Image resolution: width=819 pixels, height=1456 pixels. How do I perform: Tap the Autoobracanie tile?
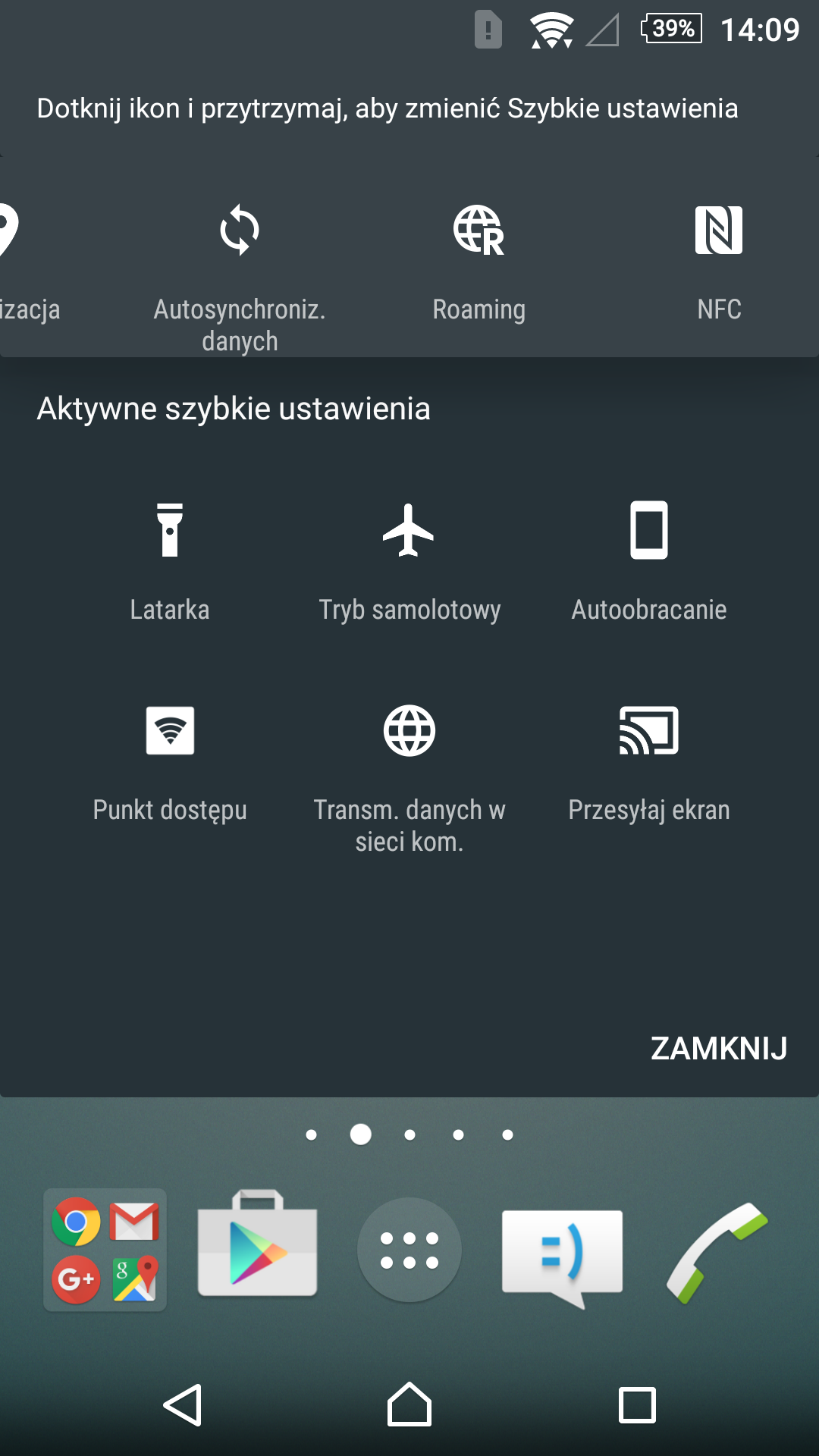pyautogui.click(x=649, y=561)
